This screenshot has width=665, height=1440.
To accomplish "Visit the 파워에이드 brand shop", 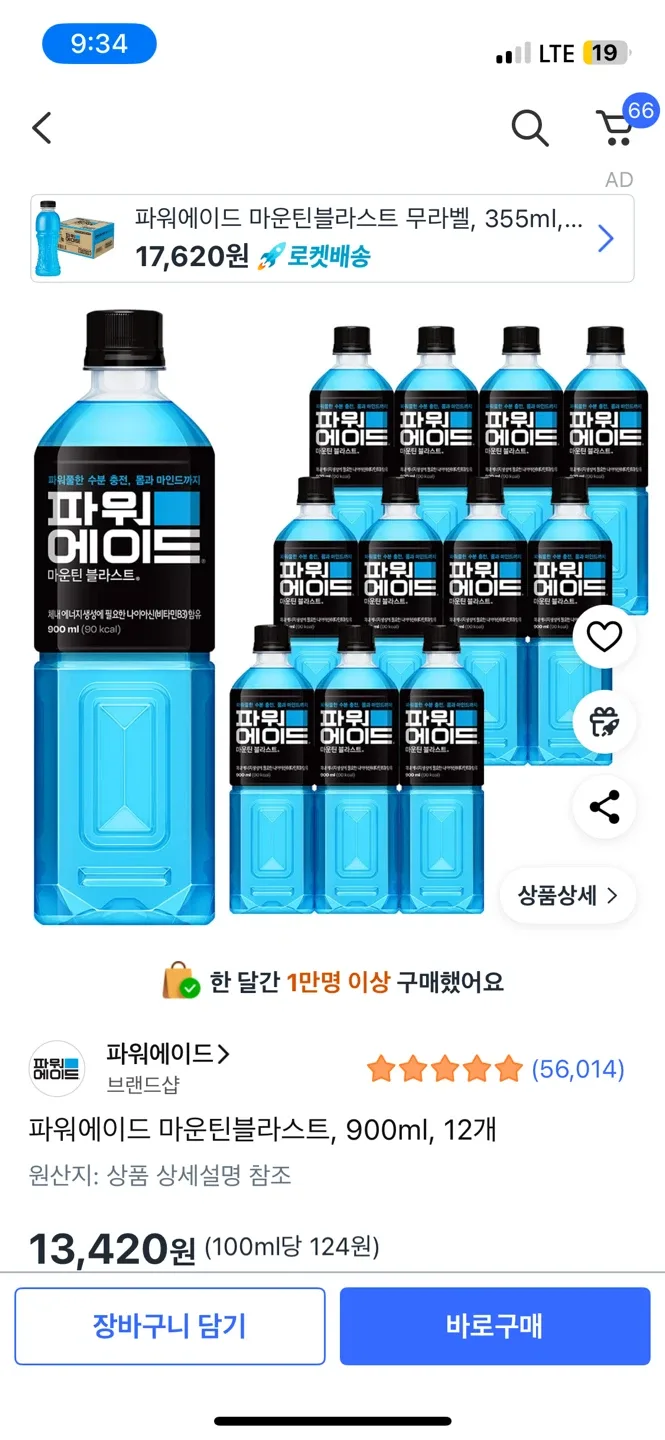I will tap(168, 1054).
